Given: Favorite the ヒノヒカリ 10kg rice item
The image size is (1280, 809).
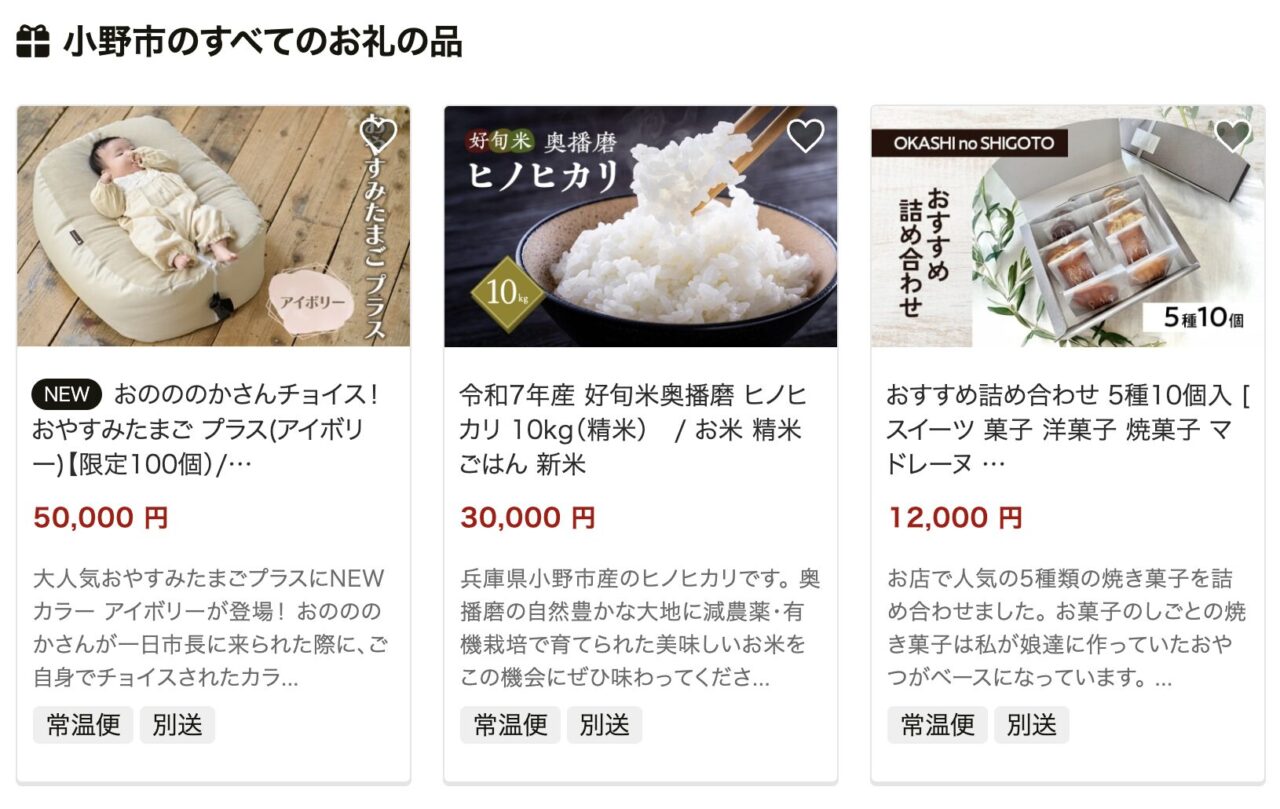Looking at the screenshot, I should click(x=805, y=135).
